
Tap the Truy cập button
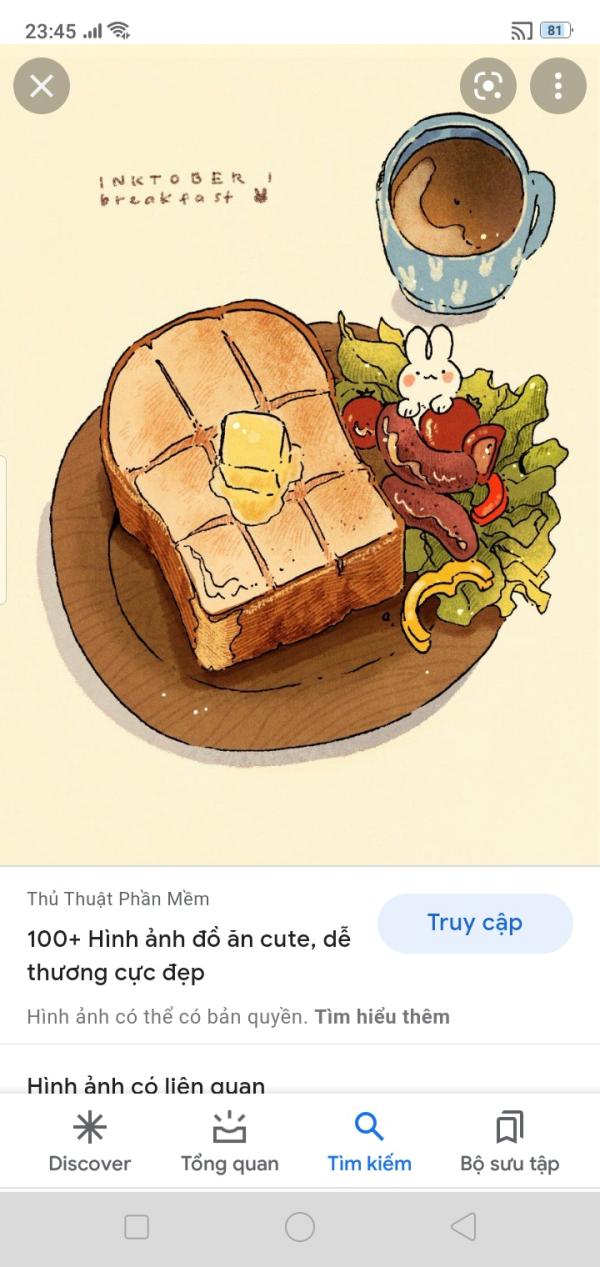tap(475, 923)
